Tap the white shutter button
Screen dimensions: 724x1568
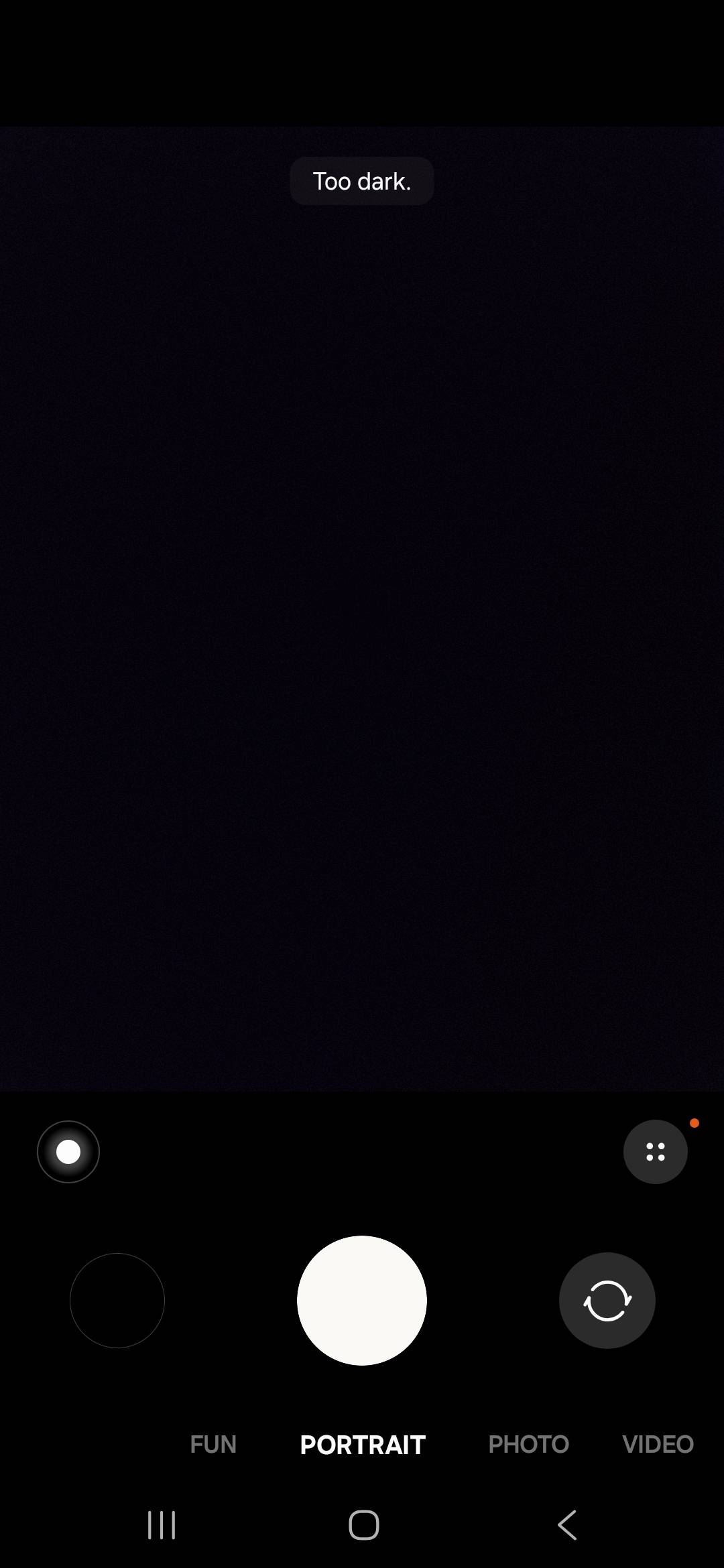(362, 1301)
